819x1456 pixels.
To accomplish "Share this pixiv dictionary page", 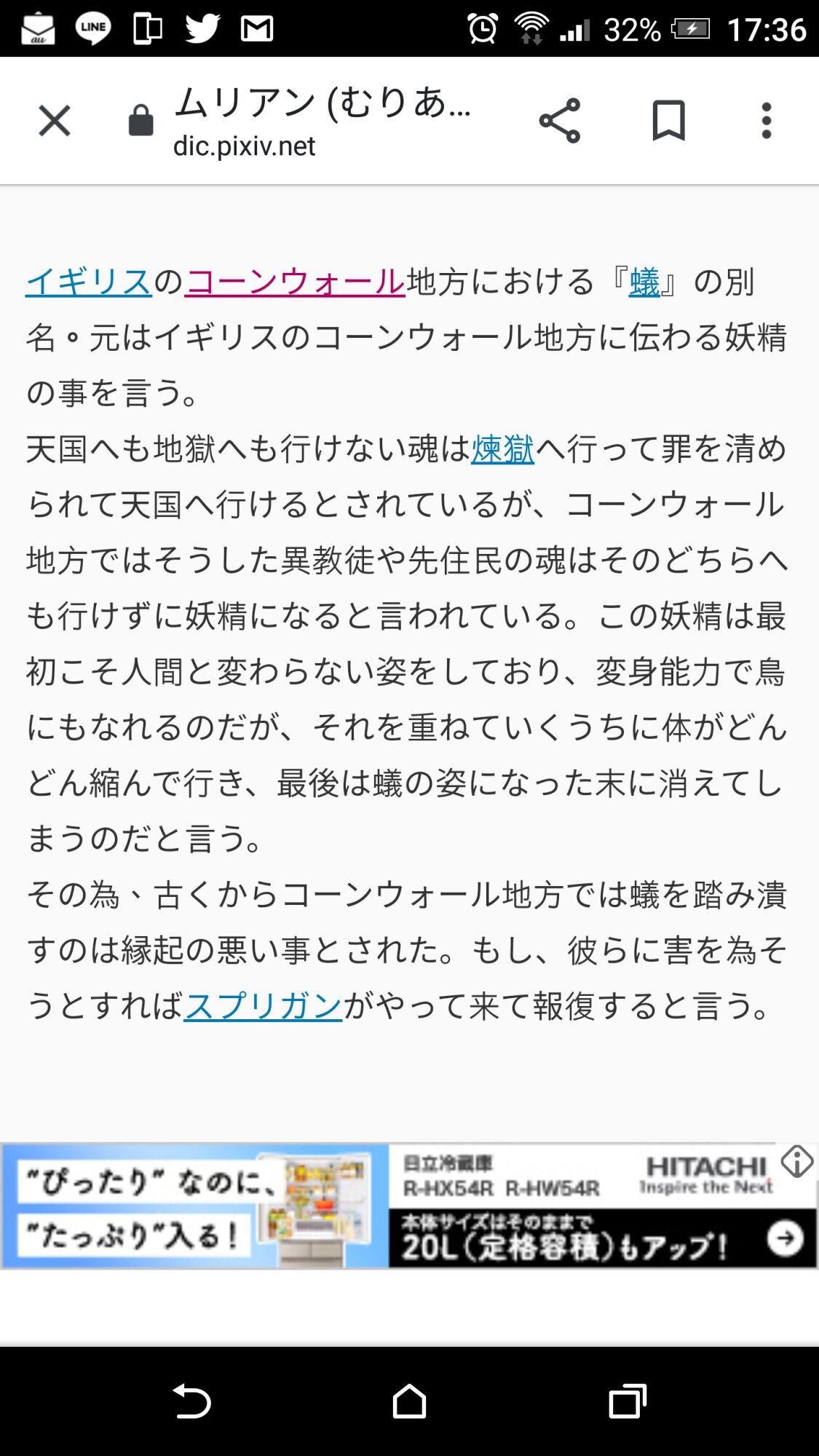I will click(559, 121).
